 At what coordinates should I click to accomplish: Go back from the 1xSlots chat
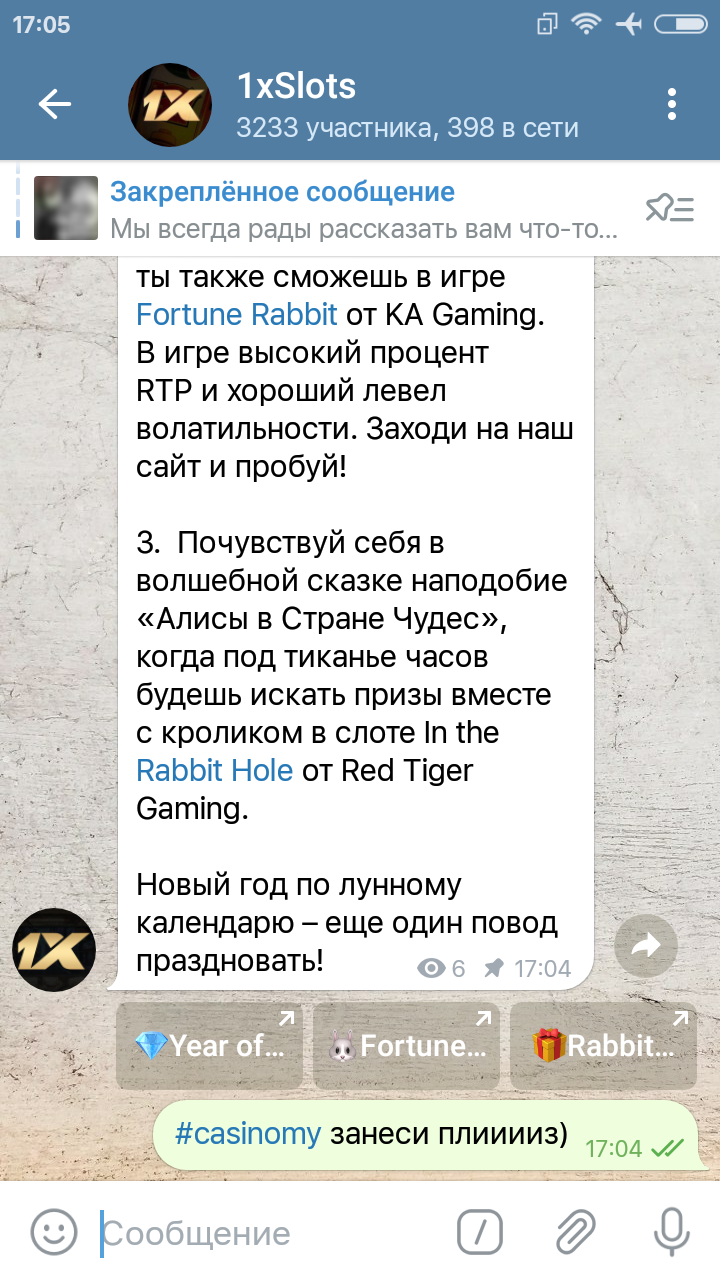tap(54, 104)
